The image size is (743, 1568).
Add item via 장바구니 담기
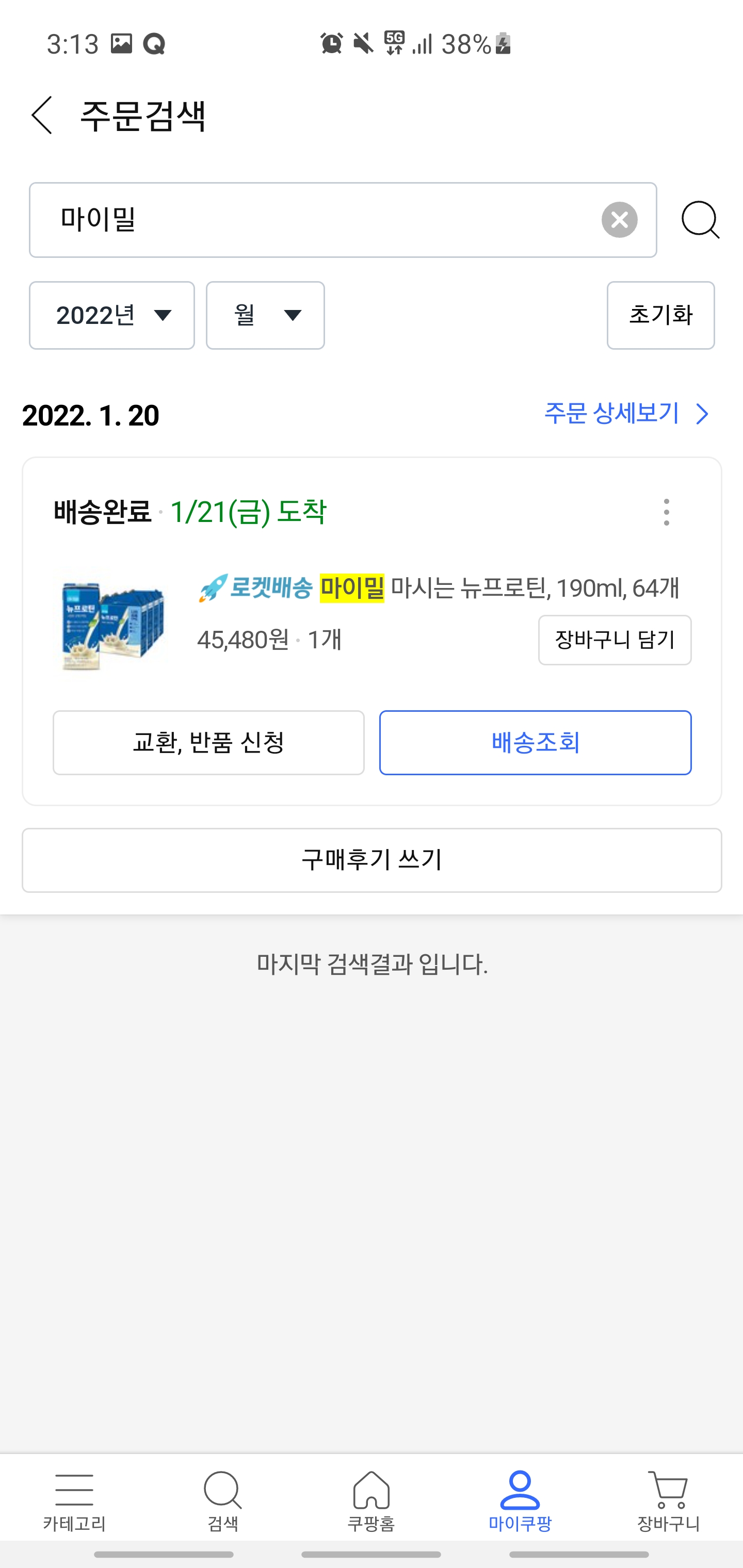(614, 640)
